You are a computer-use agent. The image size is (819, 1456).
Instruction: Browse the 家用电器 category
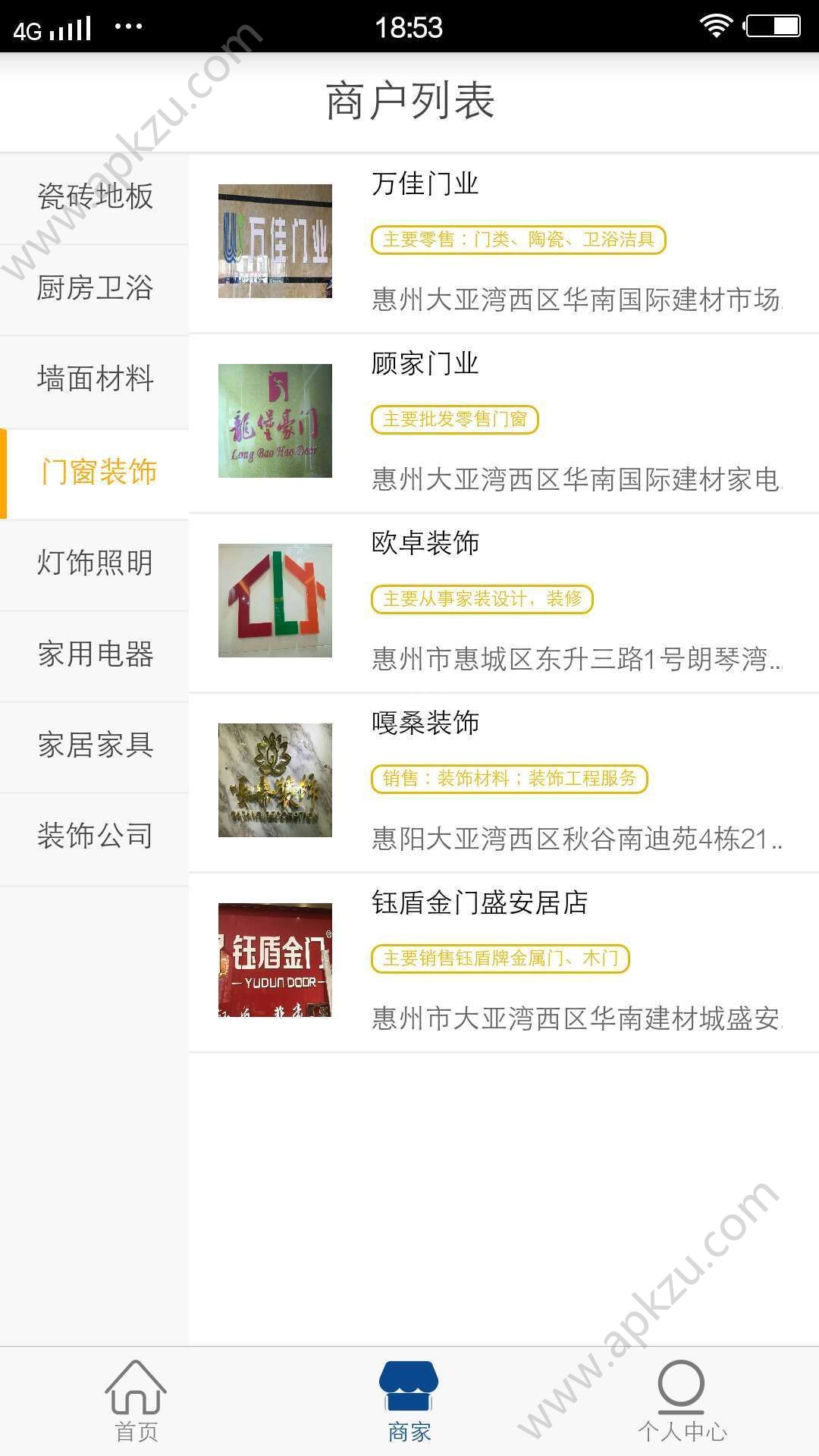pyautogui.click(x=95, y=655)
